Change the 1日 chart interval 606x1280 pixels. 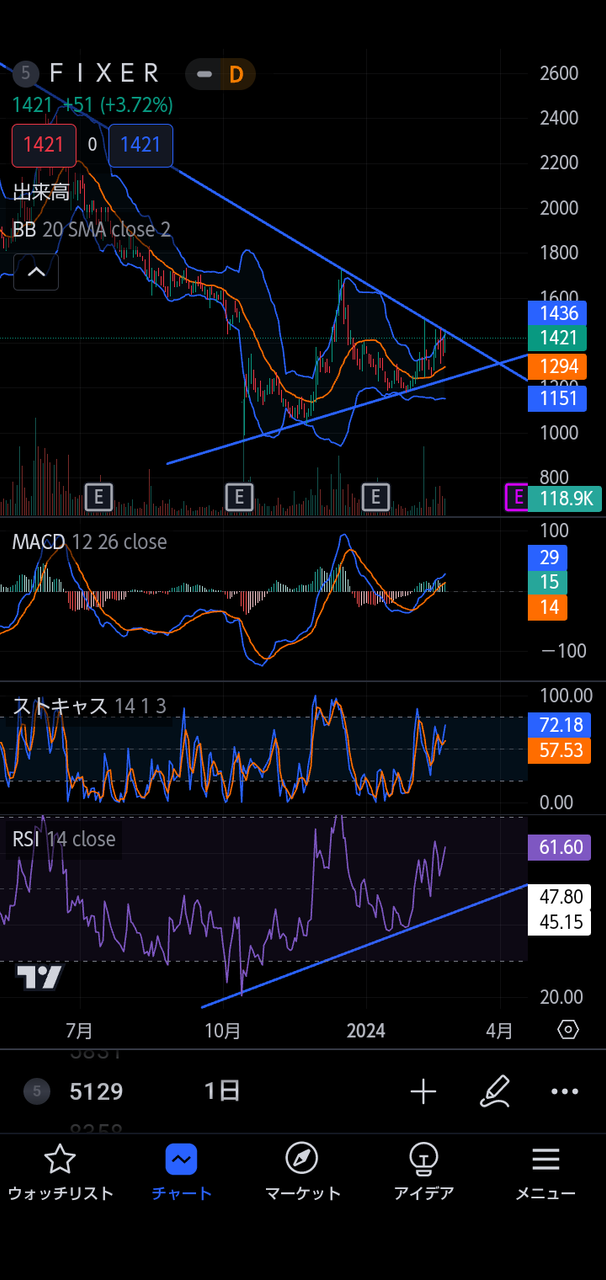(x=222, y=1092)
